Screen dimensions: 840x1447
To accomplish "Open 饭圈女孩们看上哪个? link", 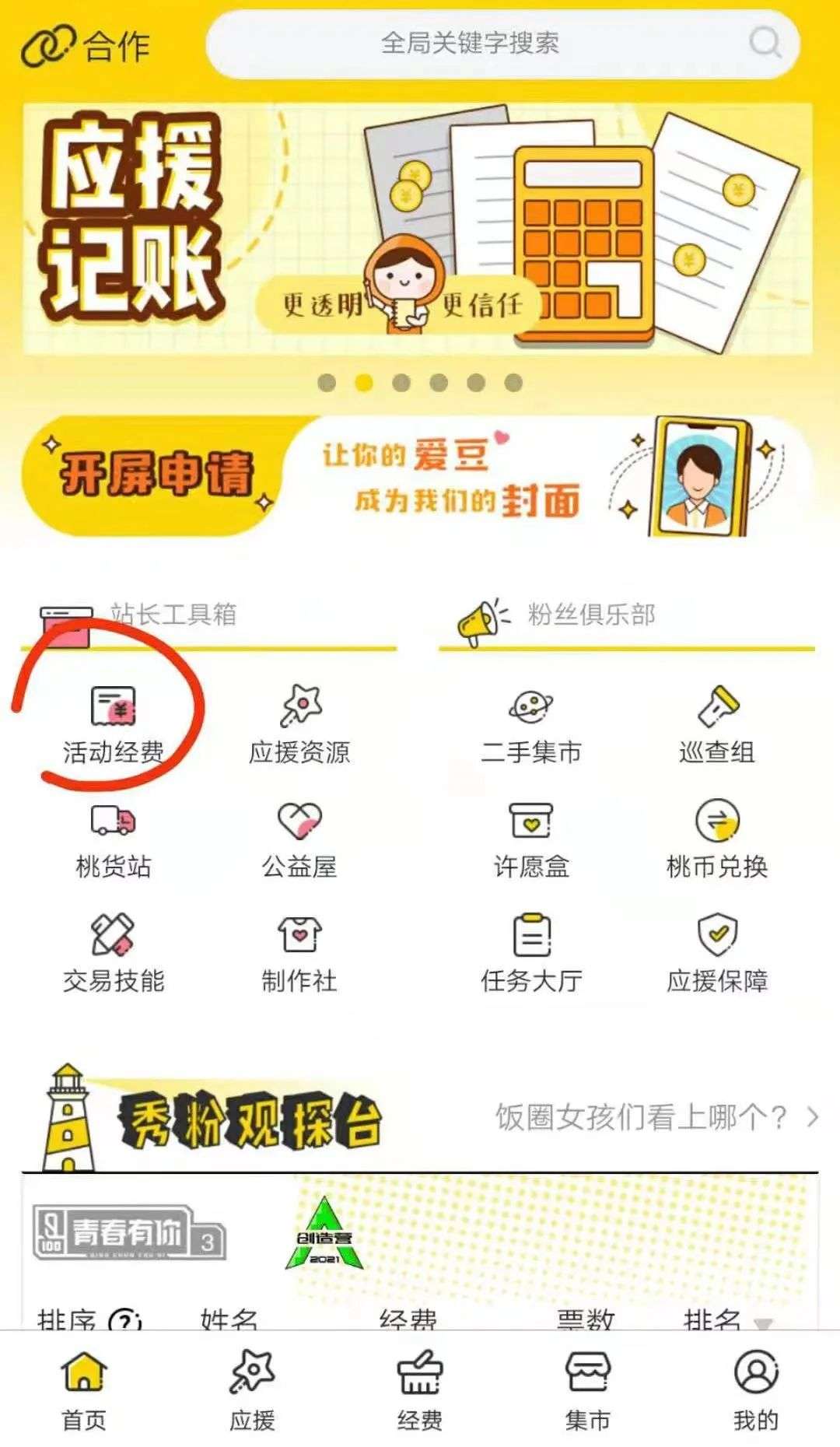I will pos(656,1118).
